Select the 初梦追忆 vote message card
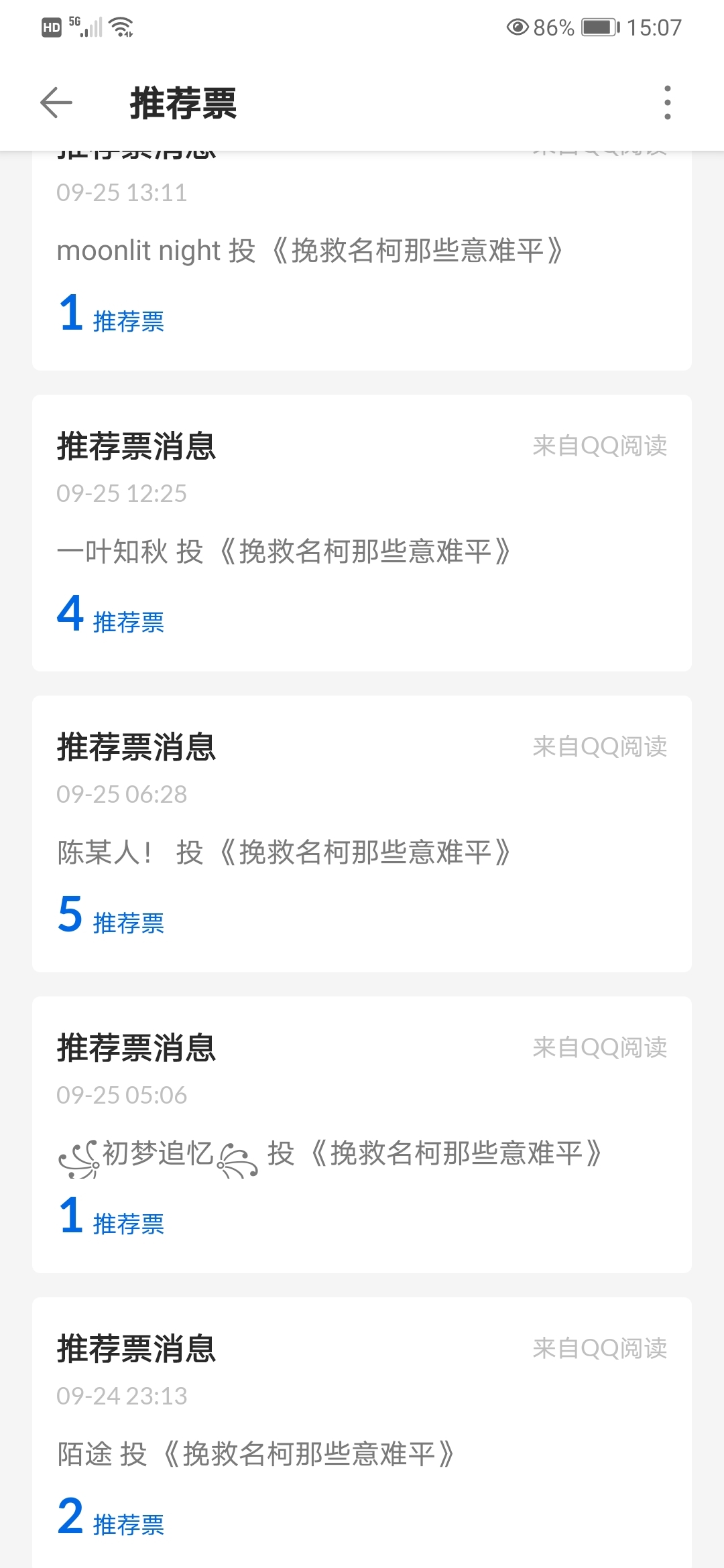The image size is (724, 1568). coord(362,1134)
